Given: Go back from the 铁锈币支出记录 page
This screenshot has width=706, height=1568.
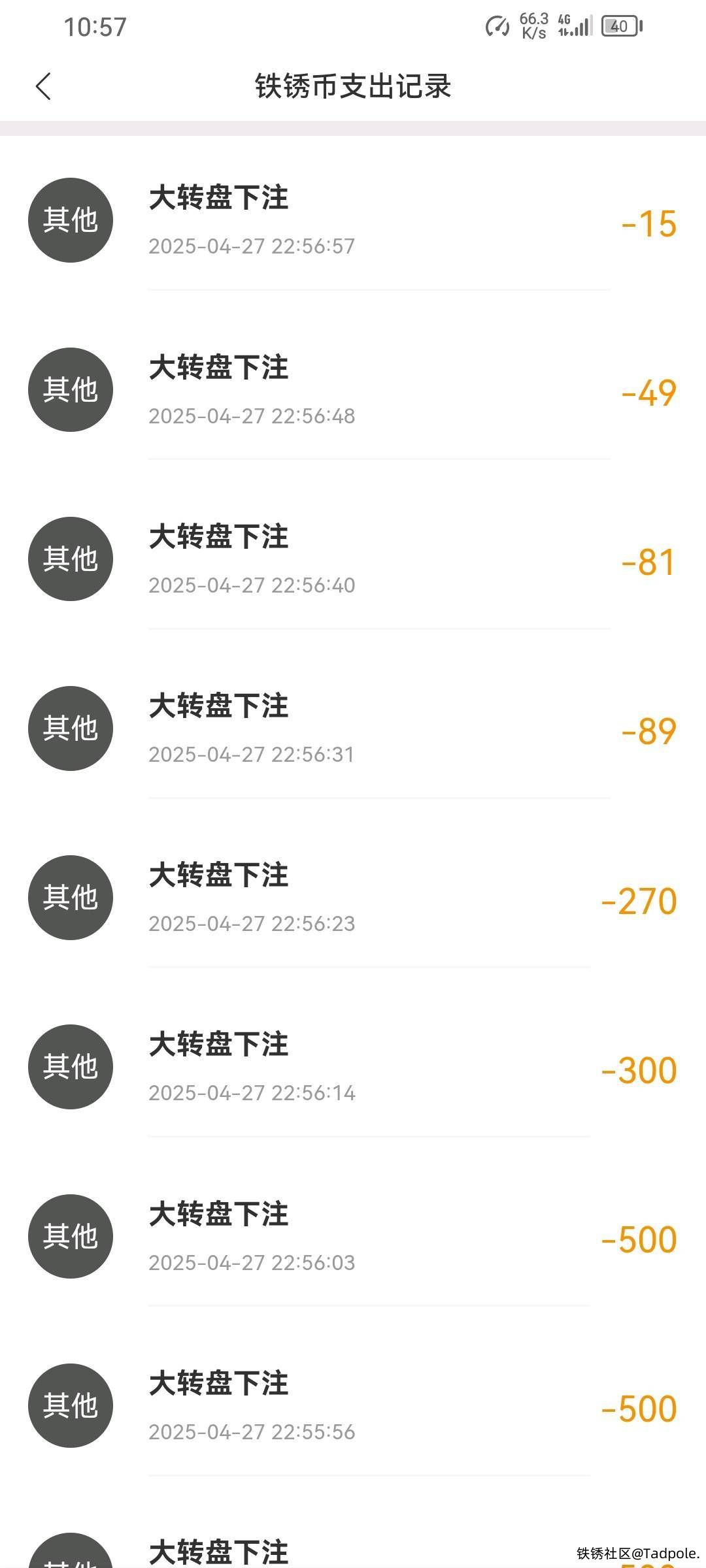Looking at the screenshot, I should tap(43, 86).
